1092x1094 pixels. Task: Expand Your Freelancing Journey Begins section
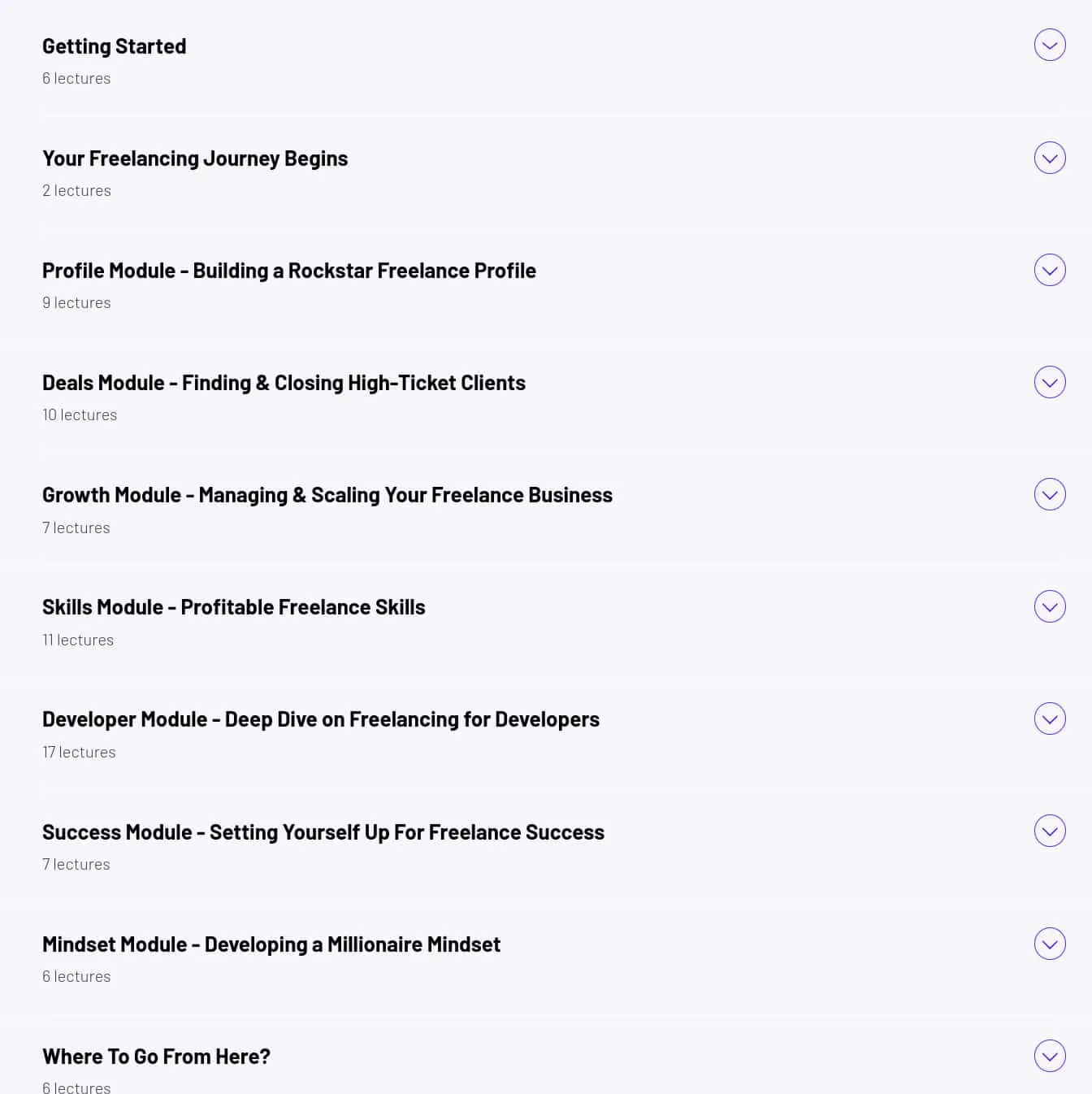pos(1050,158)
